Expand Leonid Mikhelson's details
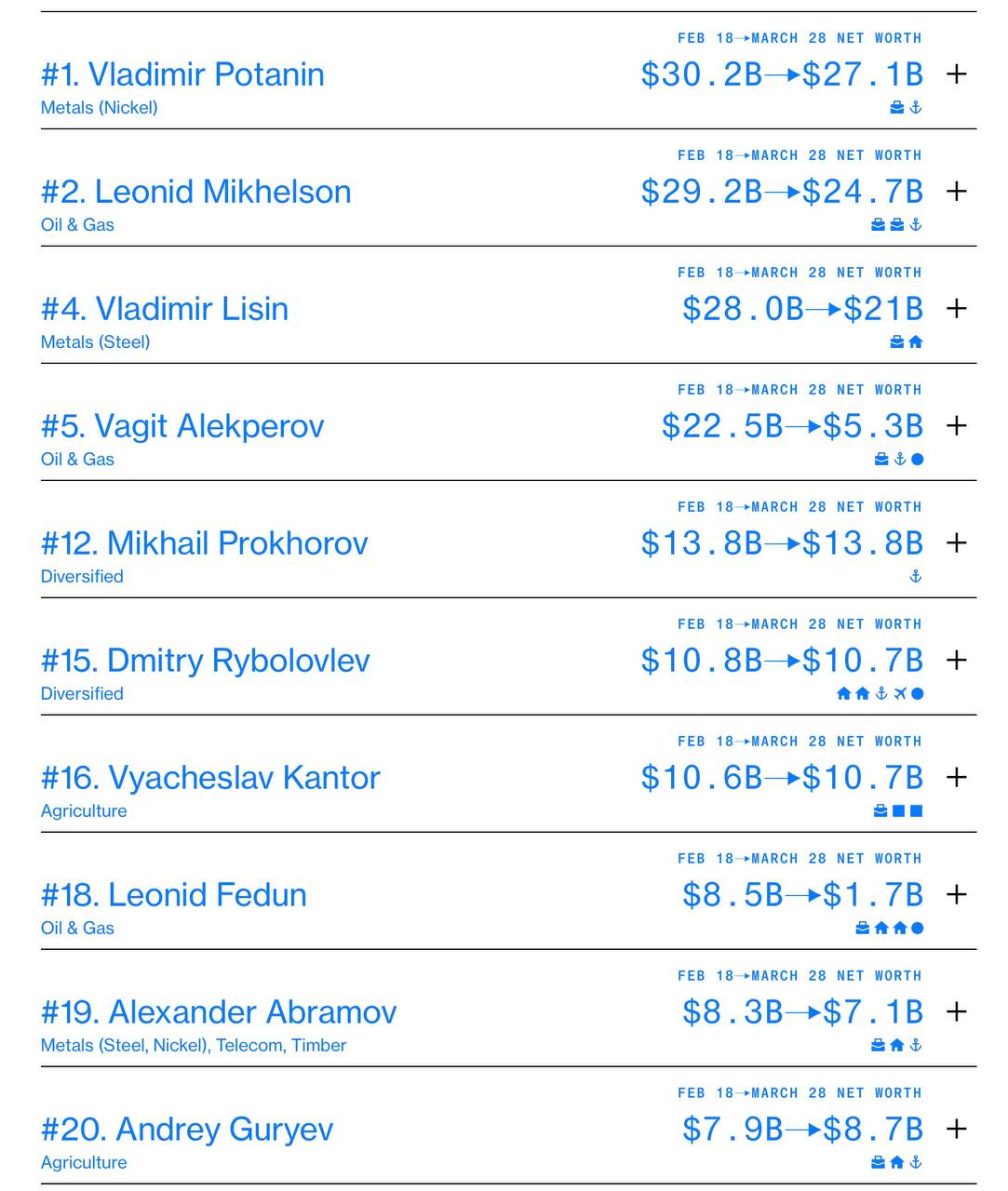The height and width of the screenshot is (1191, 1008). click(x=956, y=192)
